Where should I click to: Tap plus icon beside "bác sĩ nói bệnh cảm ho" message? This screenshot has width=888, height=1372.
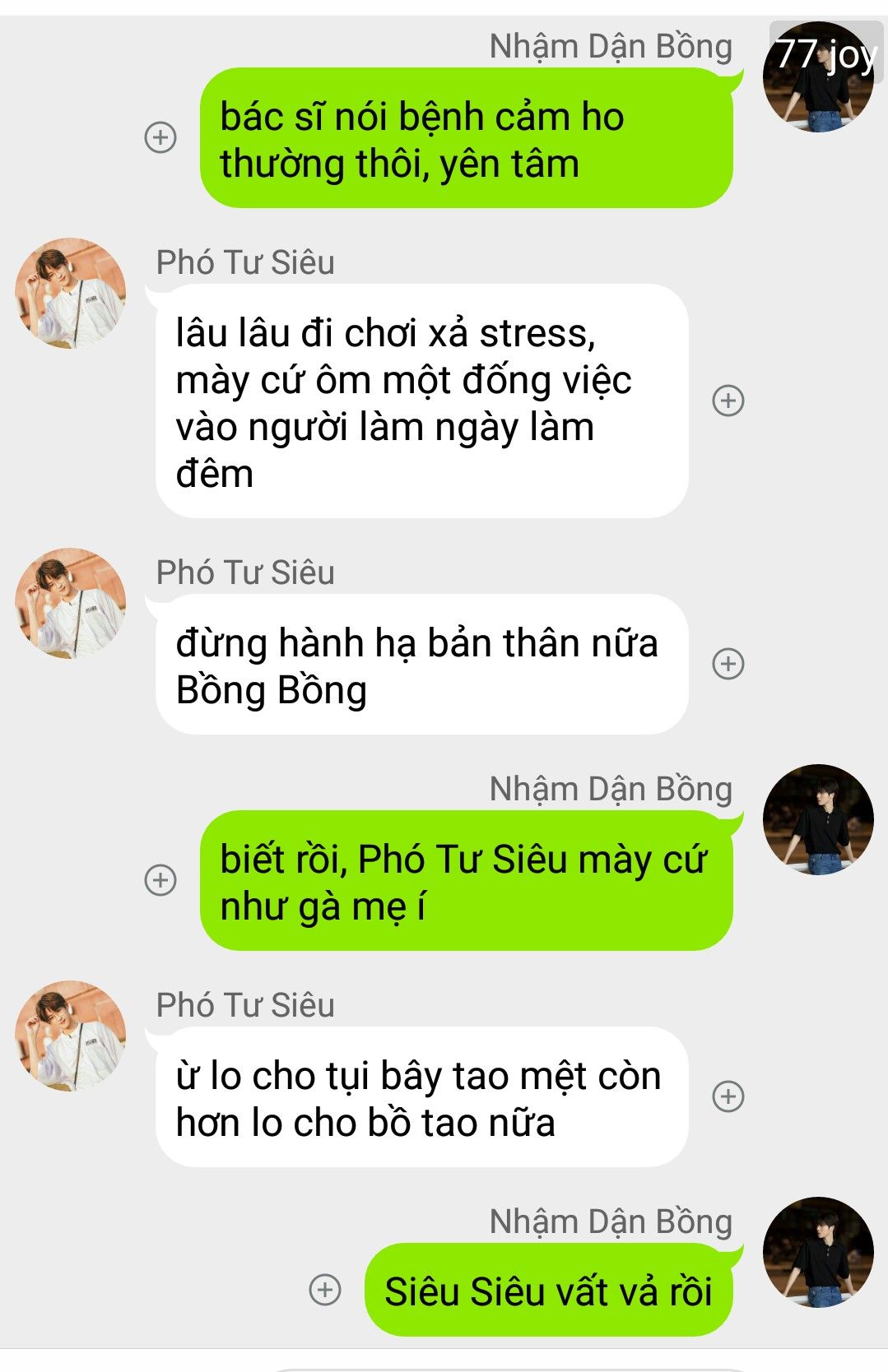[160, 137]
